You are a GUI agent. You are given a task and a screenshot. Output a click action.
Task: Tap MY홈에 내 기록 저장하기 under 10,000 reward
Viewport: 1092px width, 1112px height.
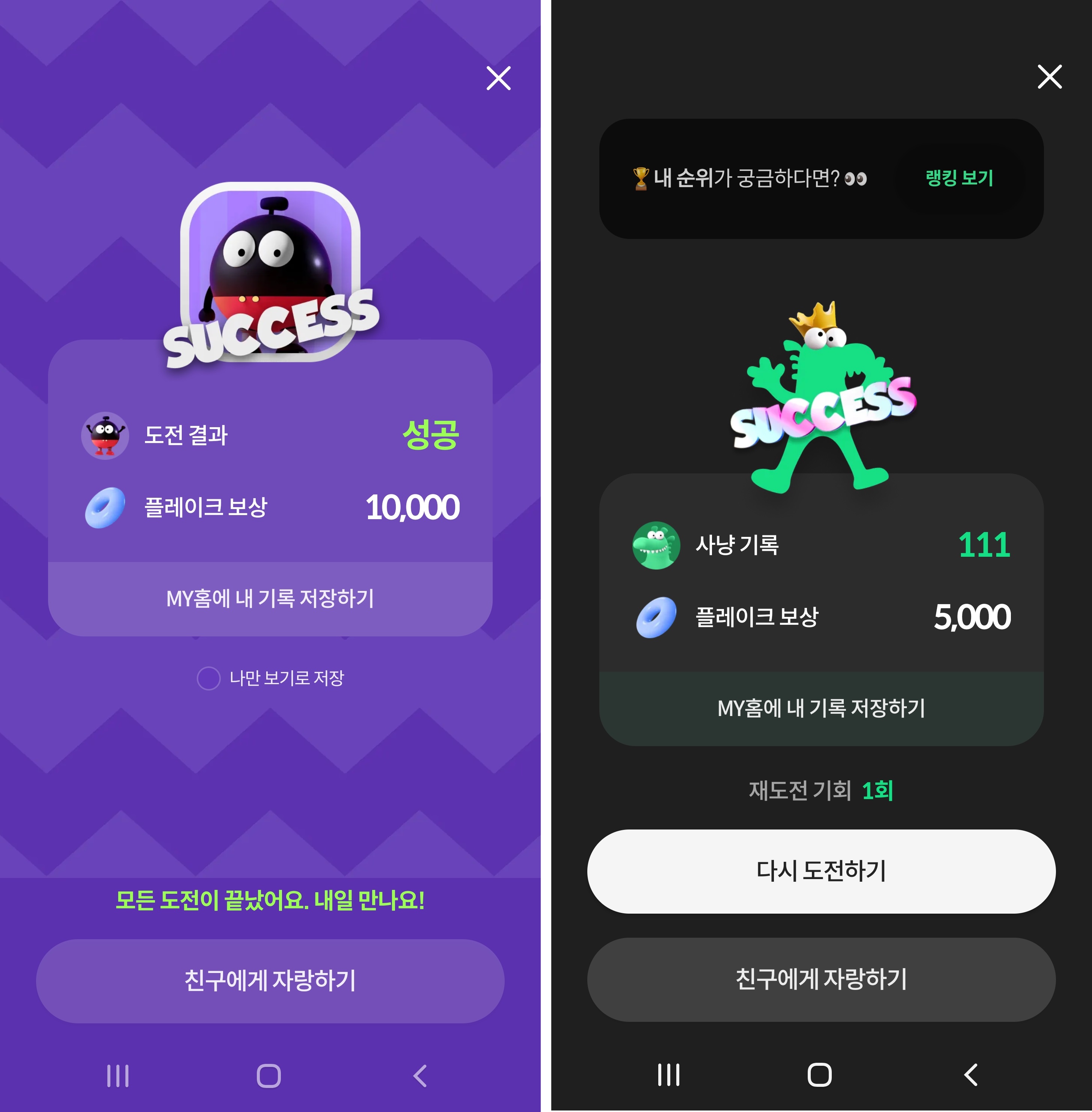pyautogui.click(x=270, y=598)
